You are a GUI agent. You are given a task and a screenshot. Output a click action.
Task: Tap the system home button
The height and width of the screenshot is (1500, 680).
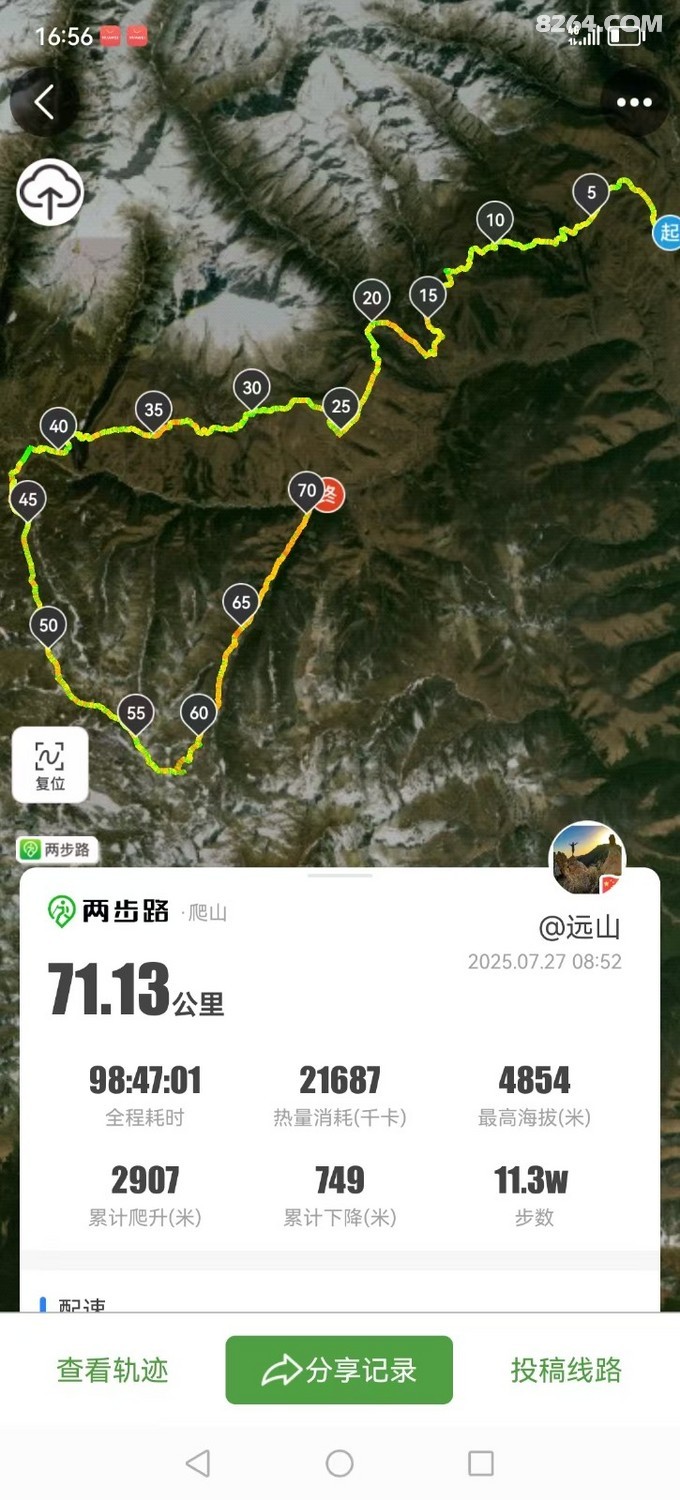pyautogui.click(x=340, y=1464)
